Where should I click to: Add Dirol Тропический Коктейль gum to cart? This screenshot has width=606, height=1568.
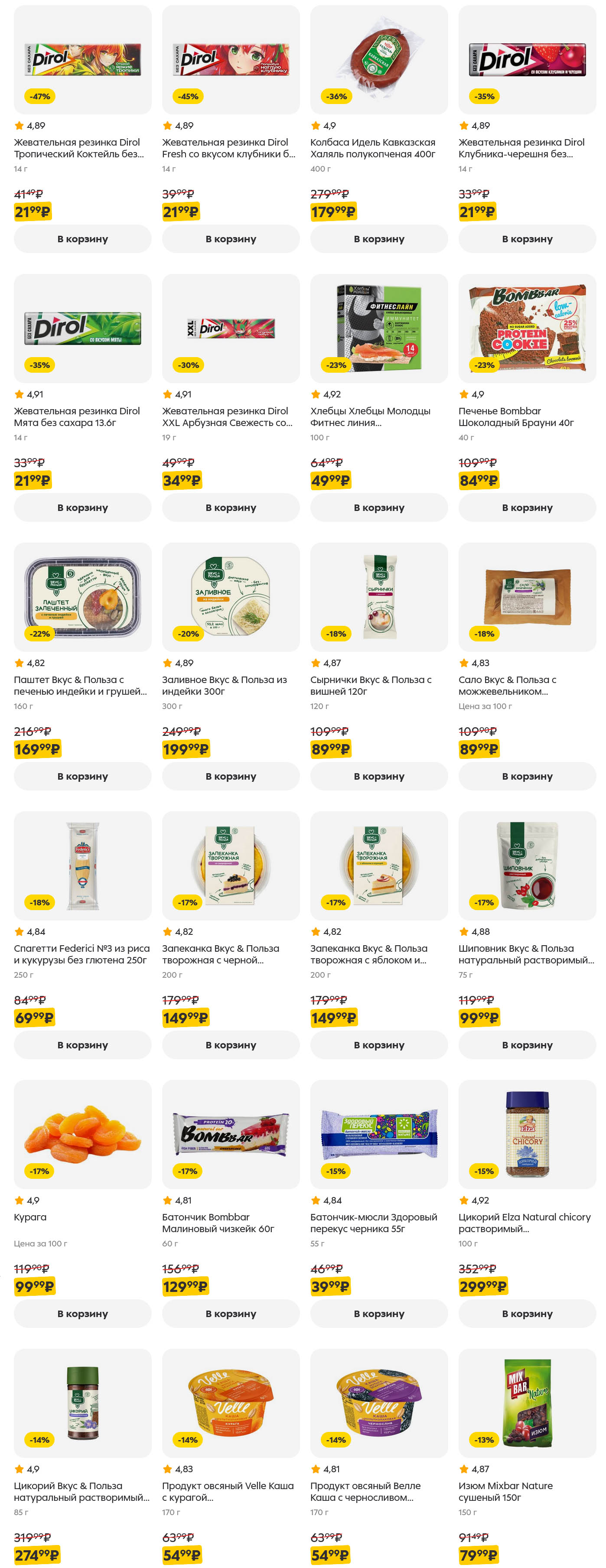[x=82, y=239]
